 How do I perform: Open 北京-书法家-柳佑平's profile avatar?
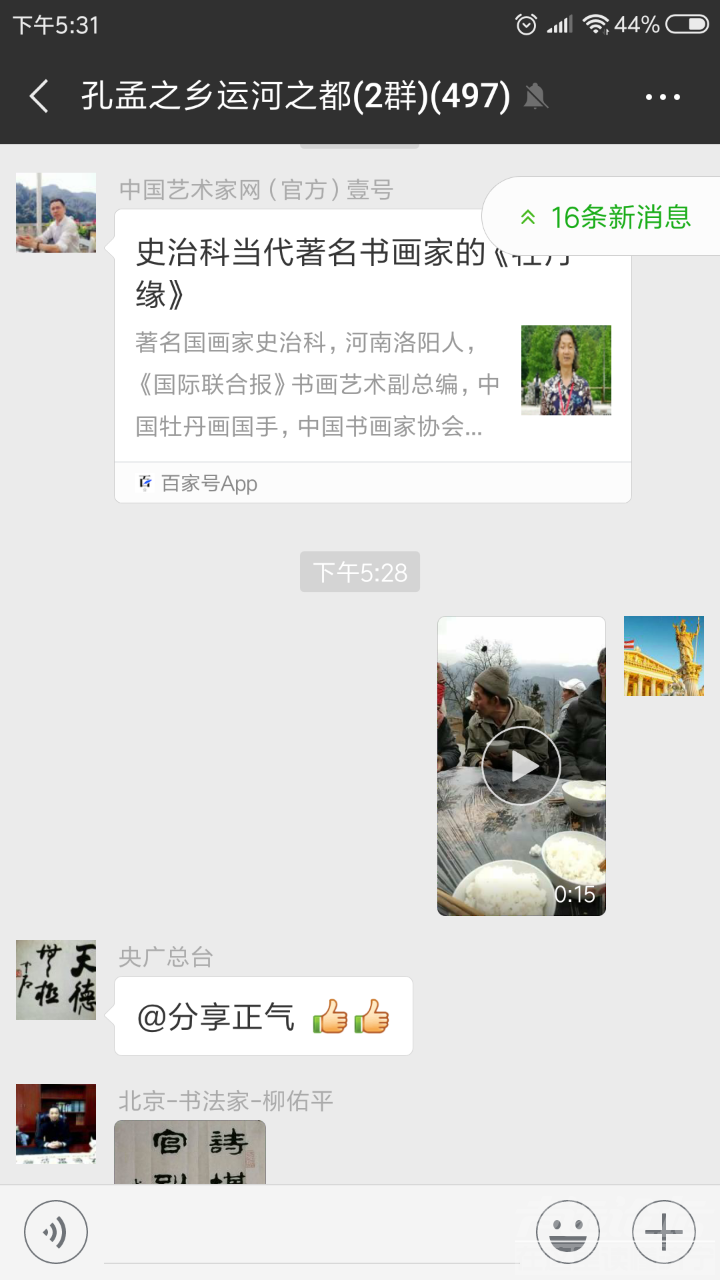(x=56, y=1124)
